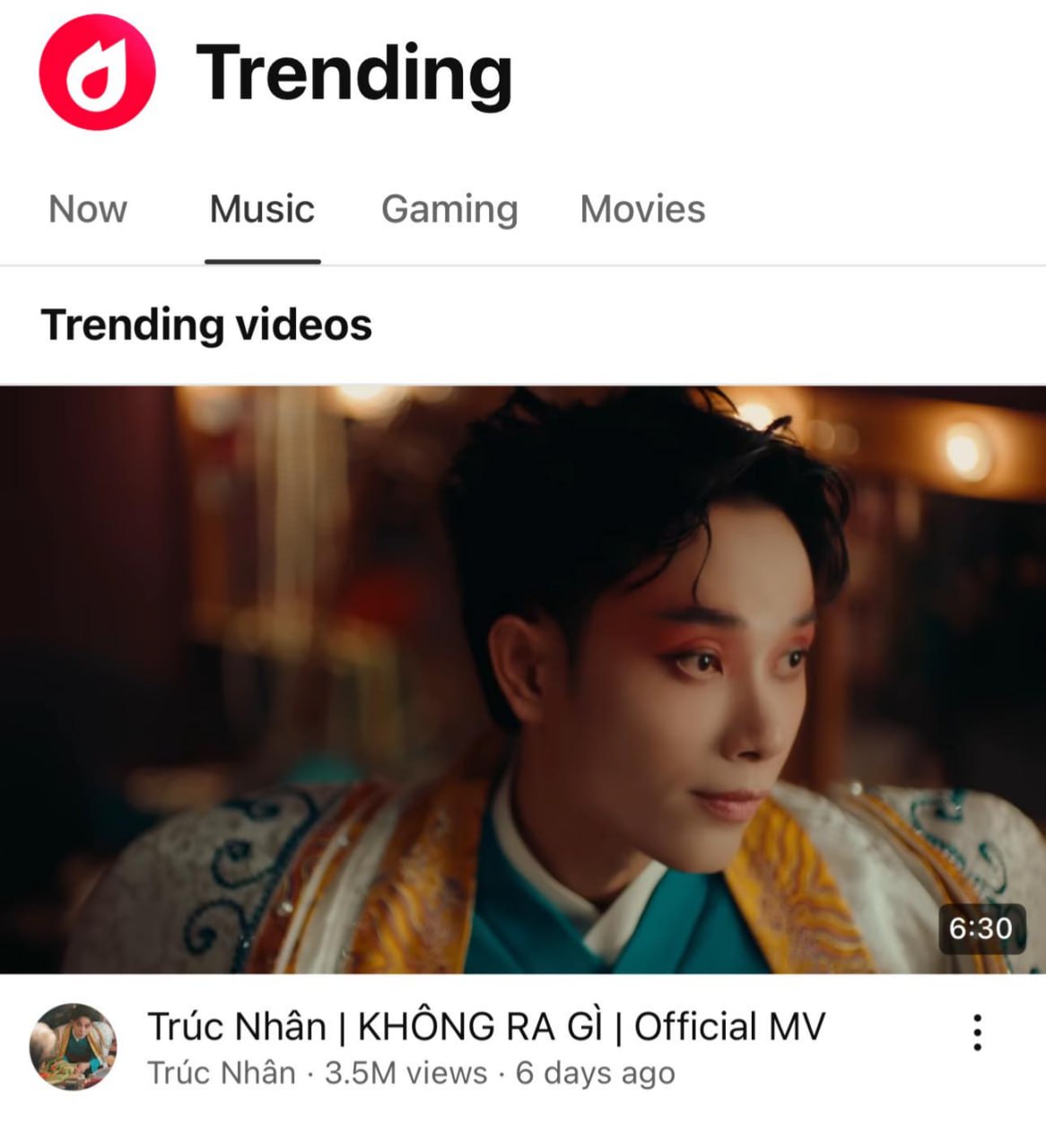Screen dimensions: 1046x1148
Task: Play the KHÔNG RA GÌ video thumbnail
Action: (523, 679)
